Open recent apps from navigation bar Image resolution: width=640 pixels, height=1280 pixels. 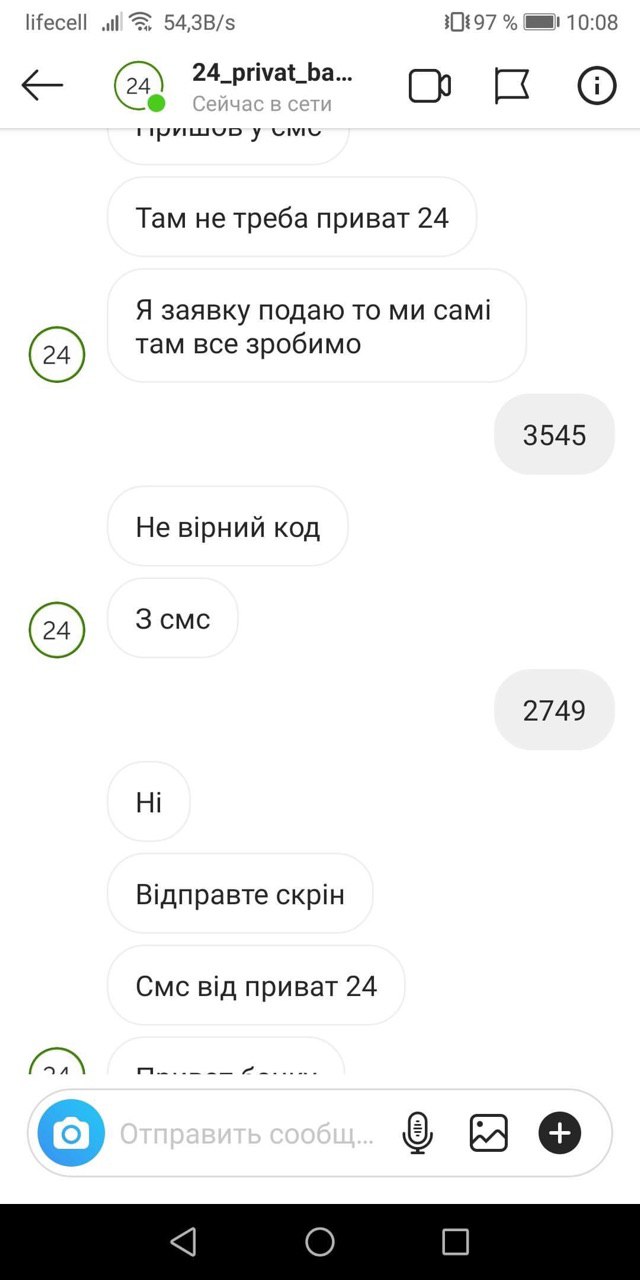tap(455, 1242)
